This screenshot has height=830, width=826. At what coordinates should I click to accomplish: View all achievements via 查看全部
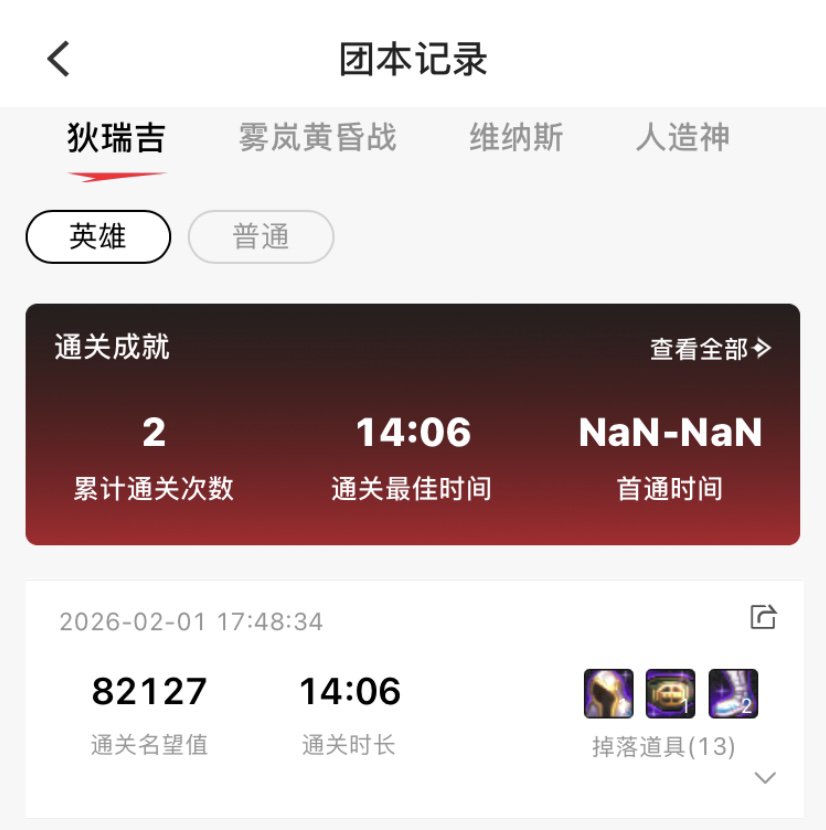(710, 349)
